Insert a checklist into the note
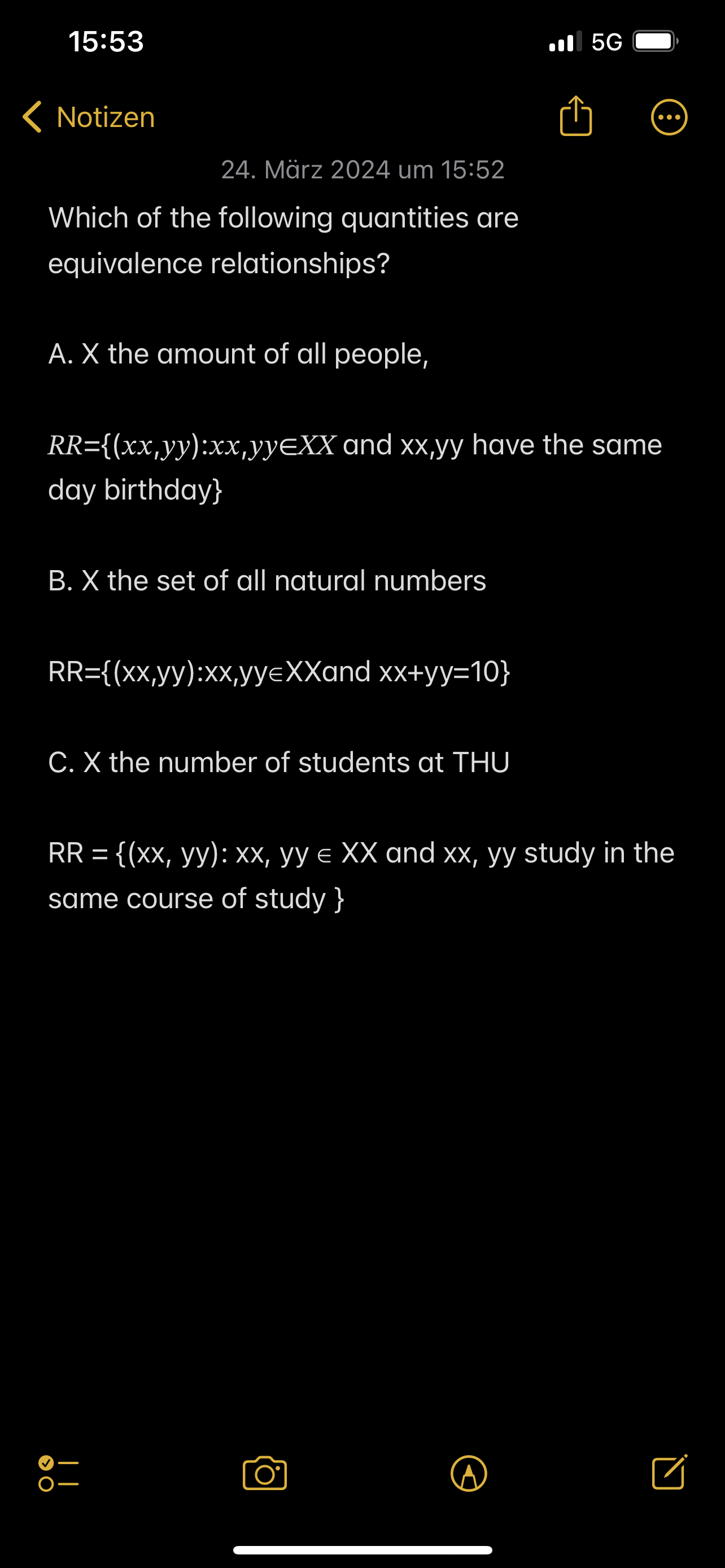Screen dimensions: 725x1568 56,1473
